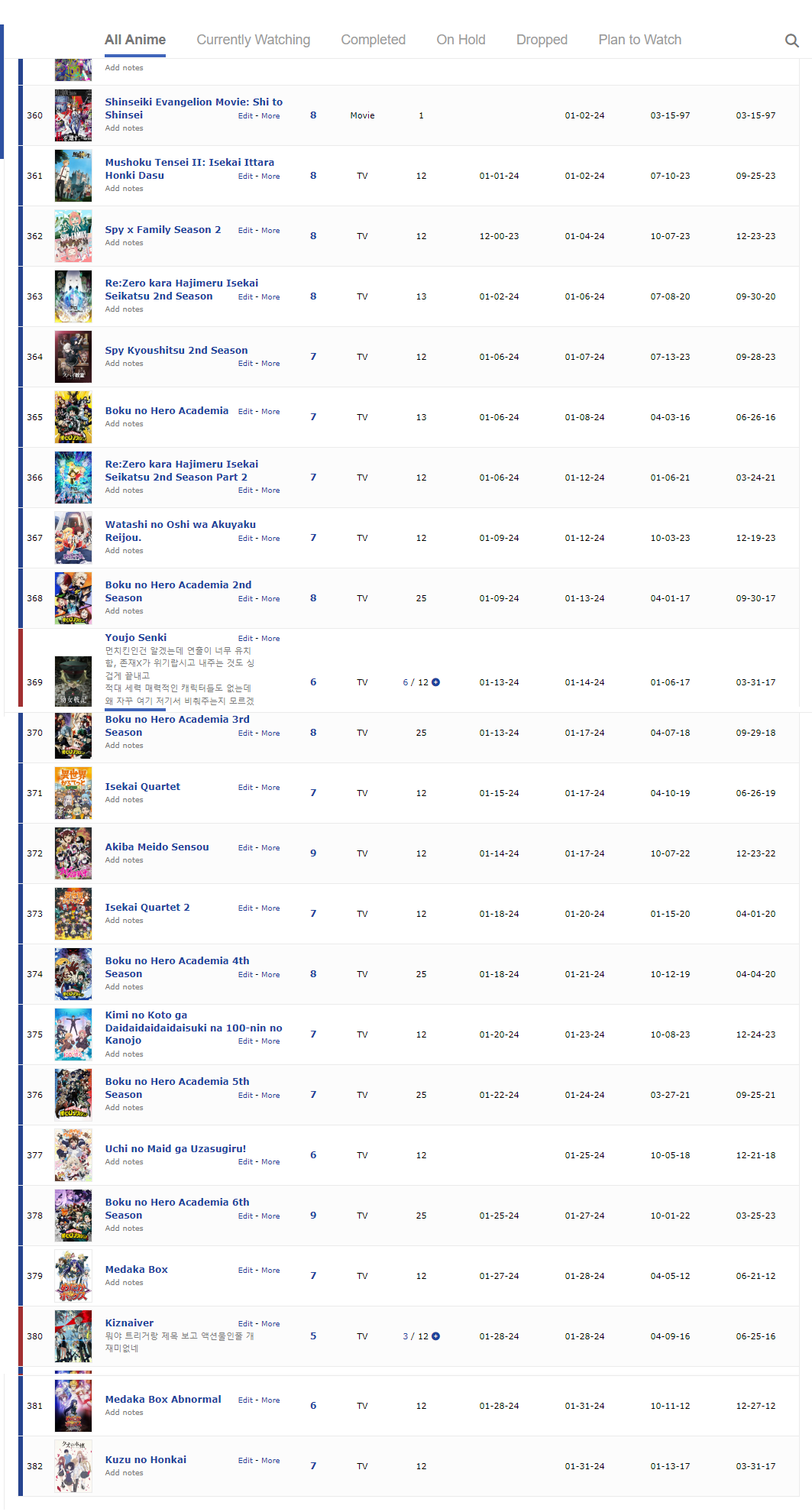Open Mushoku Tensei II cover image

click(73, 176)
